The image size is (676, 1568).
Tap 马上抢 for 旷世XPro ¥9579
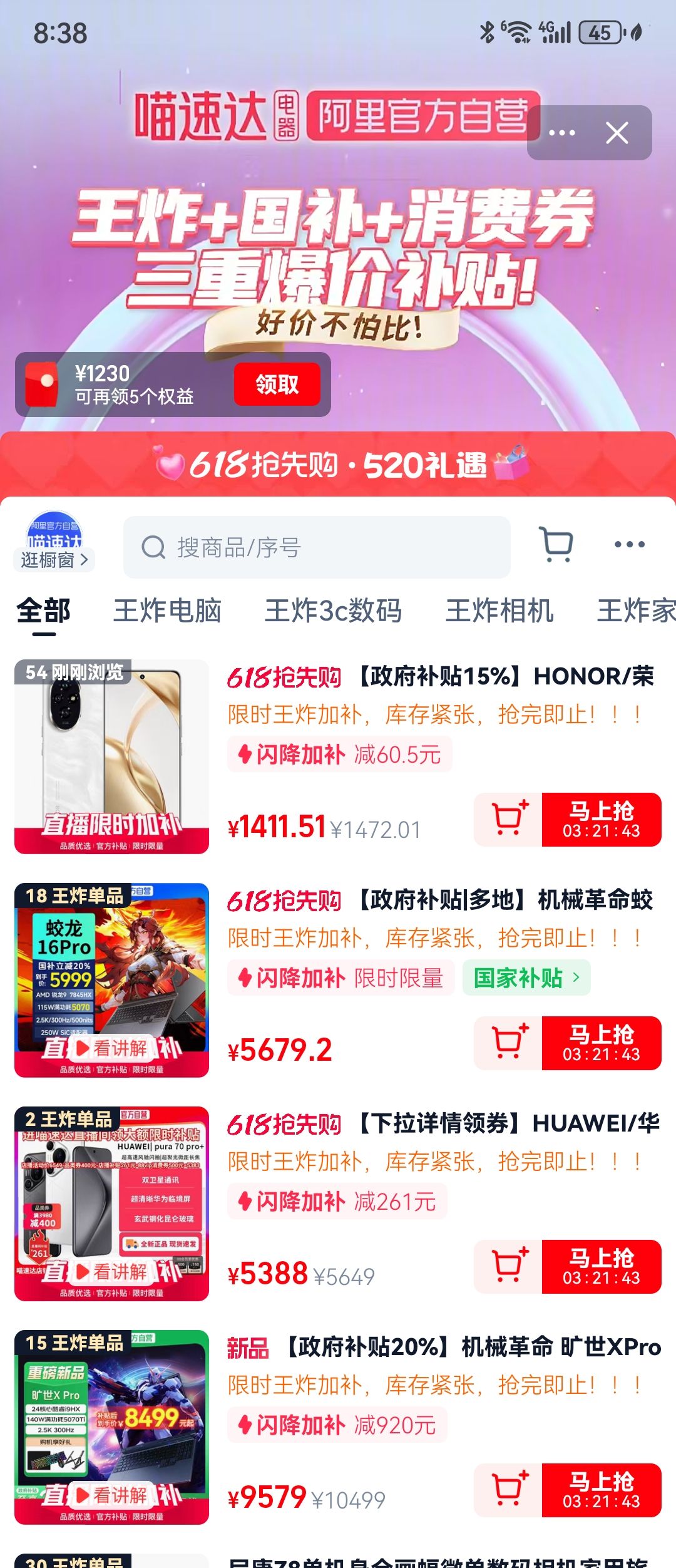pyautogui.click(x=601, y=1490)
